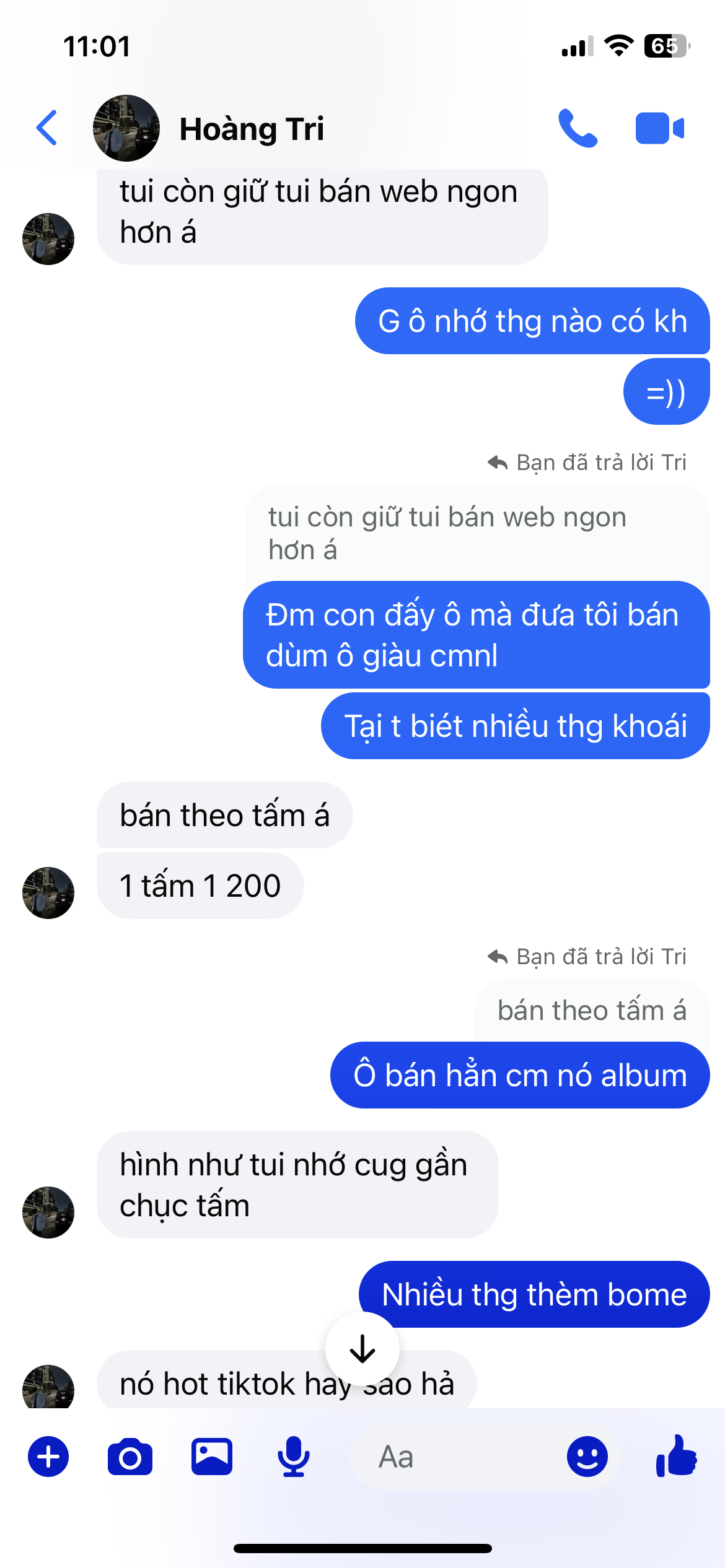725x1568 pixels.
Task: Open the plus menu for more actions
Action: [48, 1457]
